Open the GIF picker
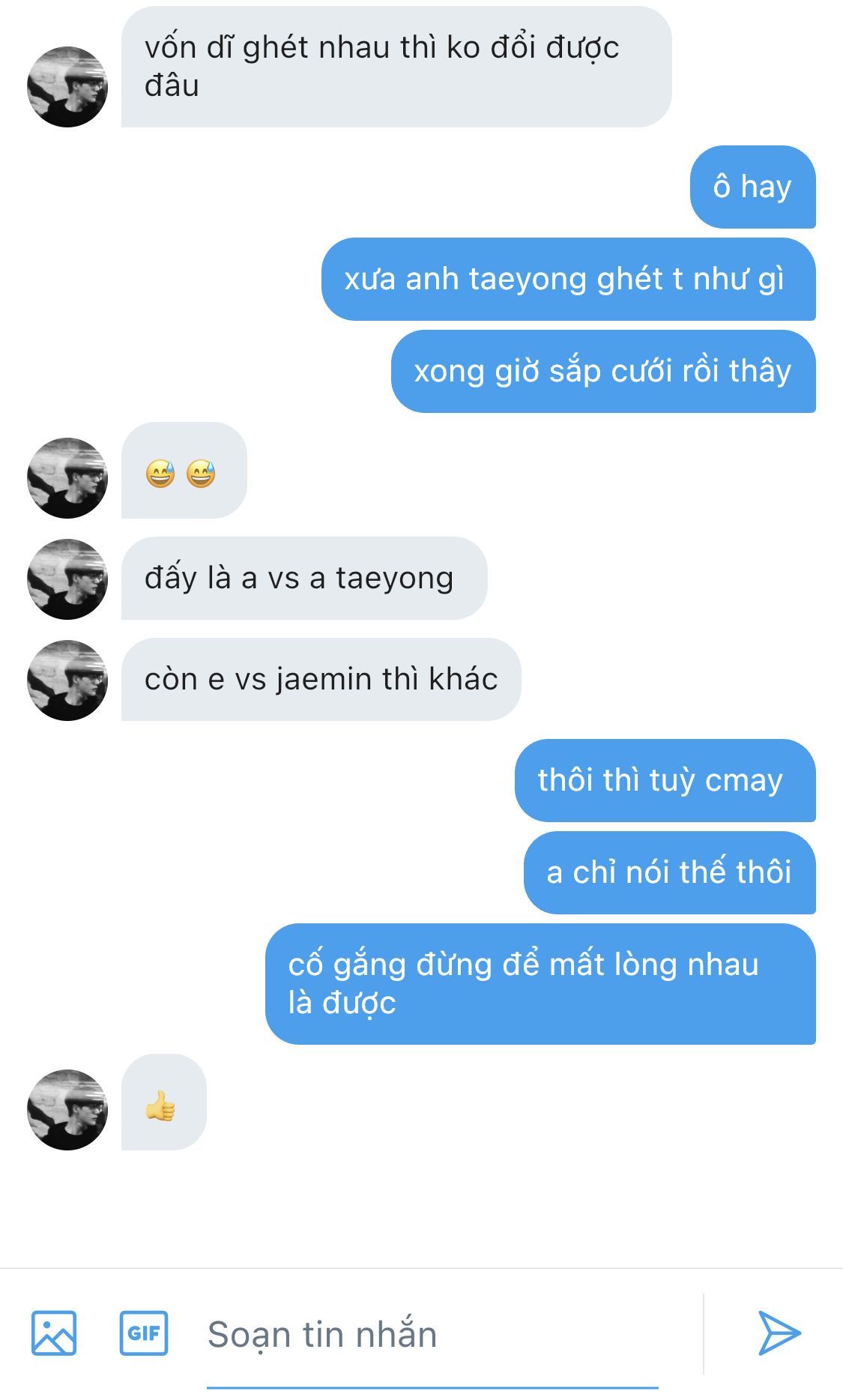843x1400 pixels. 144,1333
